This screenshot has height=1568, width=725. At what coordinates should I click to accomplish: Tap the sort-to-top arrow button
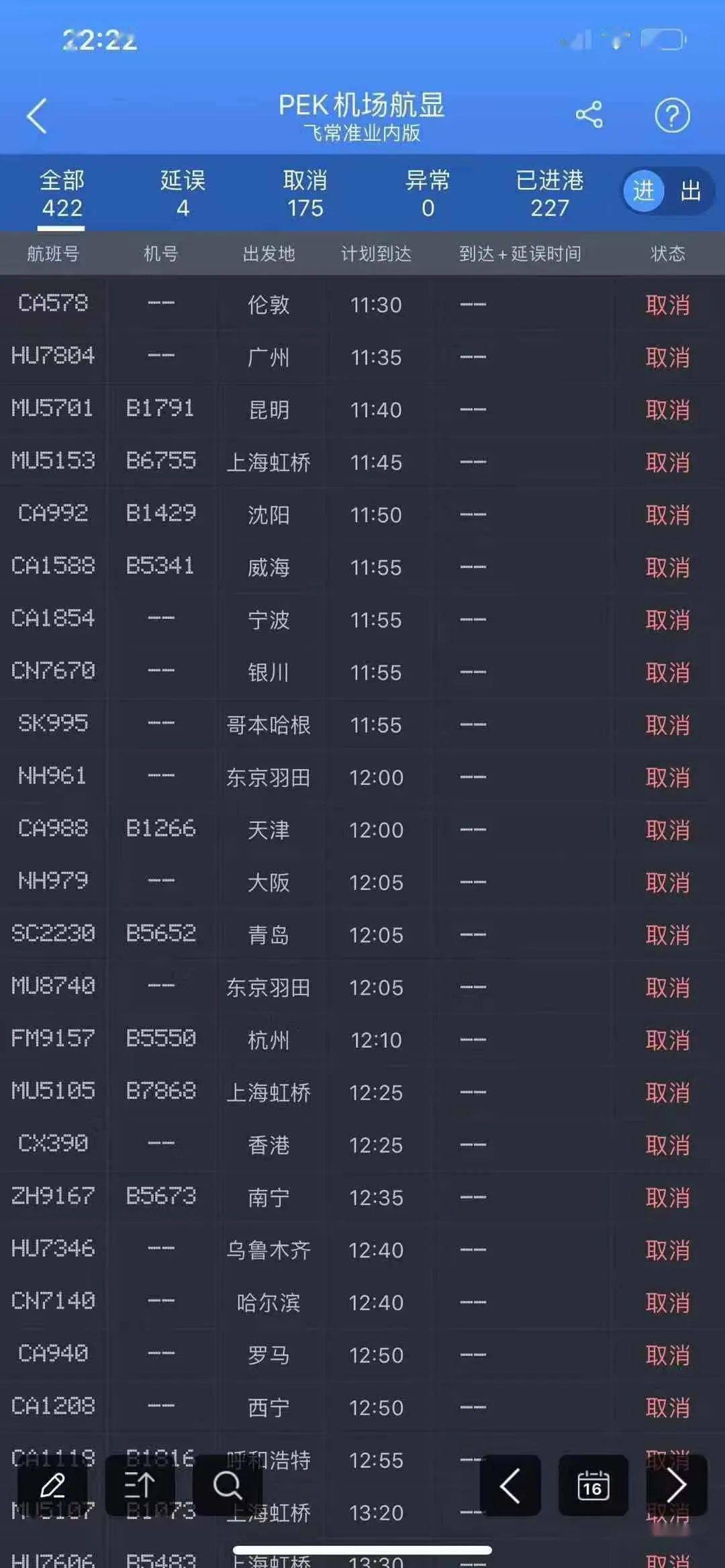(x=140, y=1485)
